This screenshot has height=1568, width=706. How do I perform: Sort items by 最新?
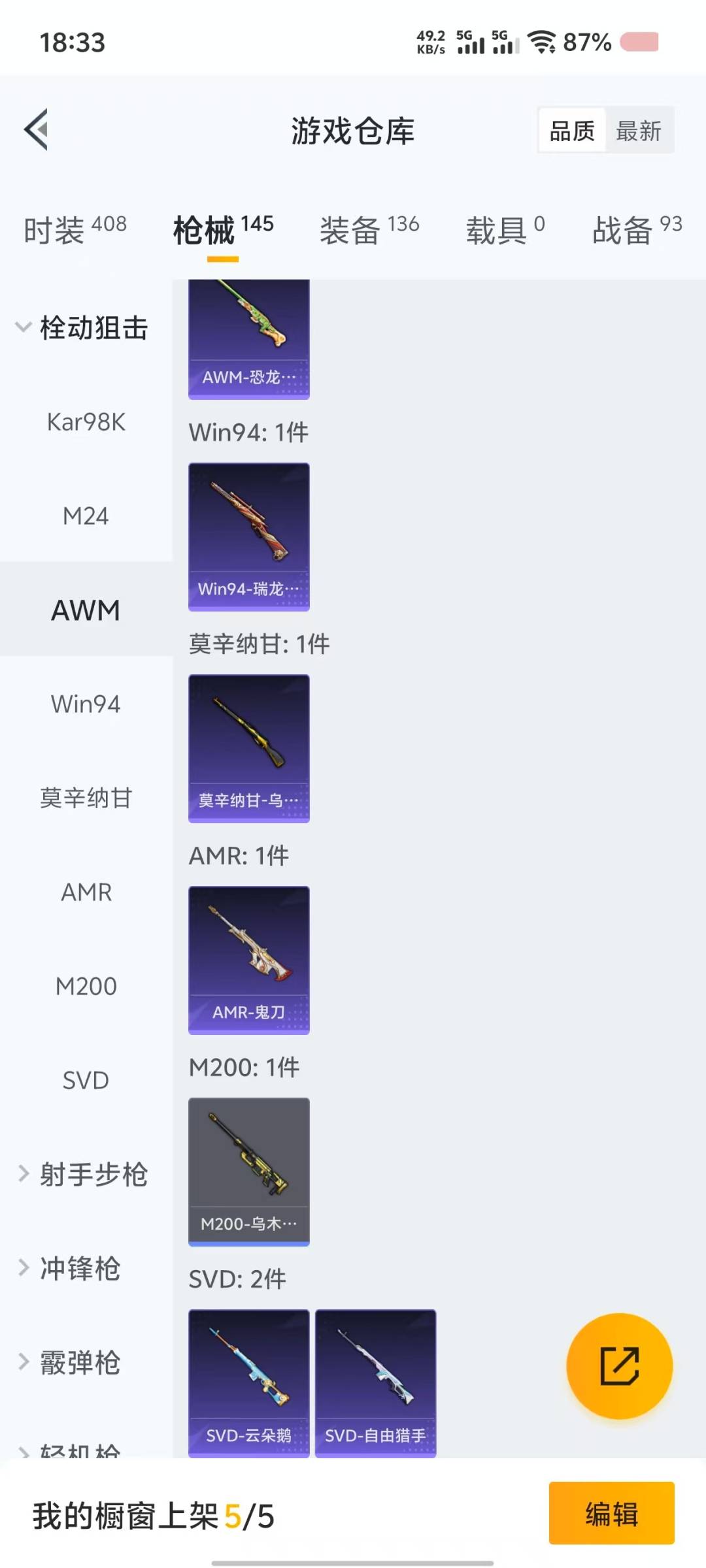point(639,131)
